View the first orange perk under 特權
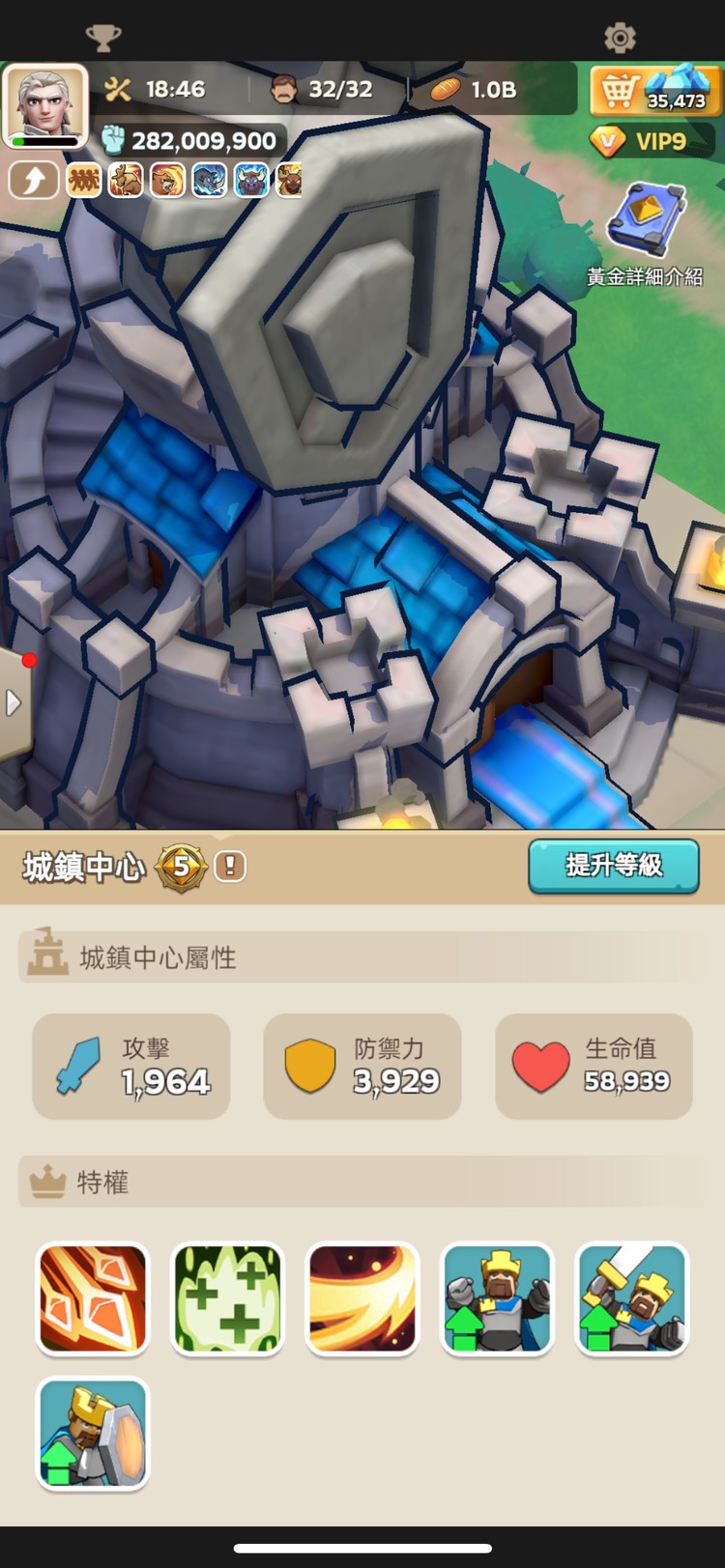The image size is (725, 1568). [x=92, y=1298]
